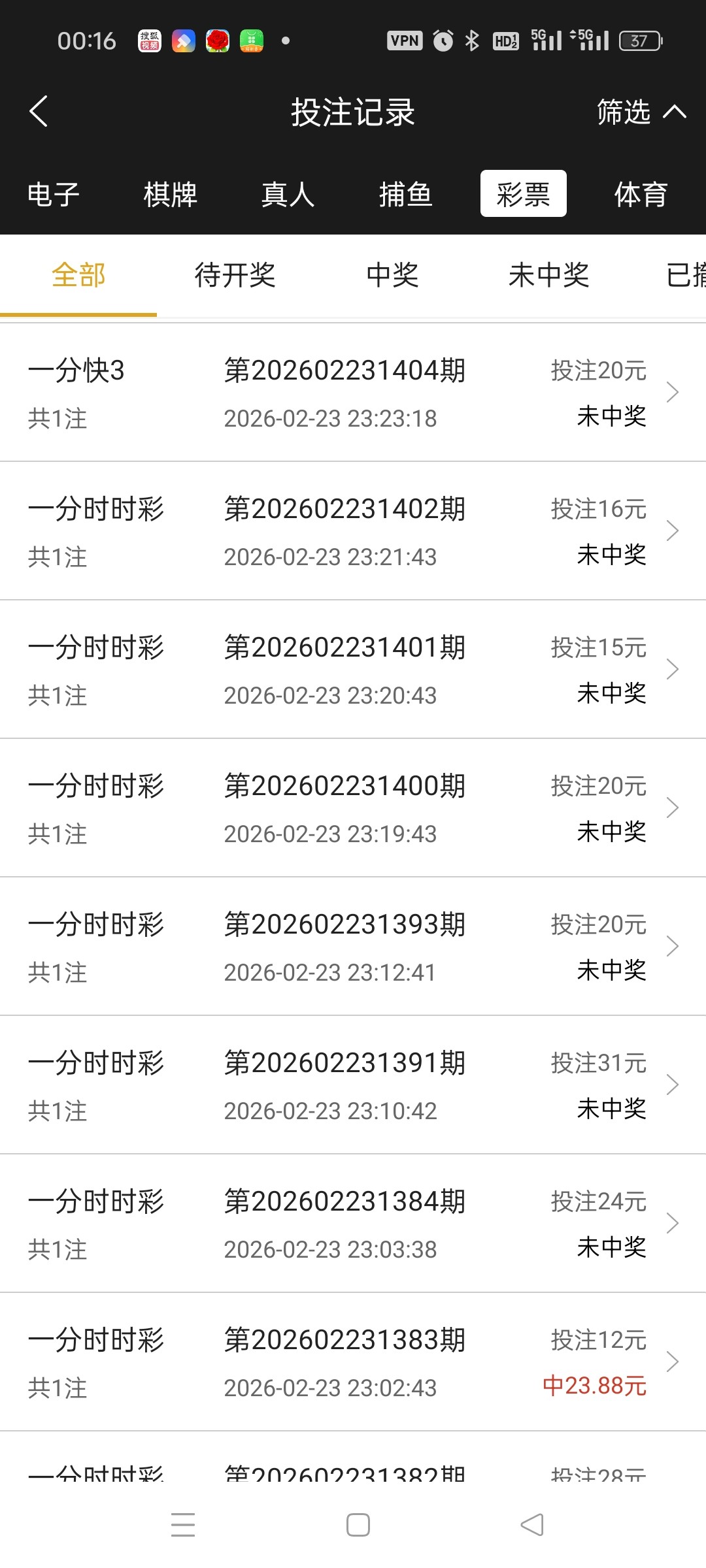View details of 第202602231401期 bet
Image resolution: width=706 pixels, height=1568 pixels.
[x=353, y=670]
